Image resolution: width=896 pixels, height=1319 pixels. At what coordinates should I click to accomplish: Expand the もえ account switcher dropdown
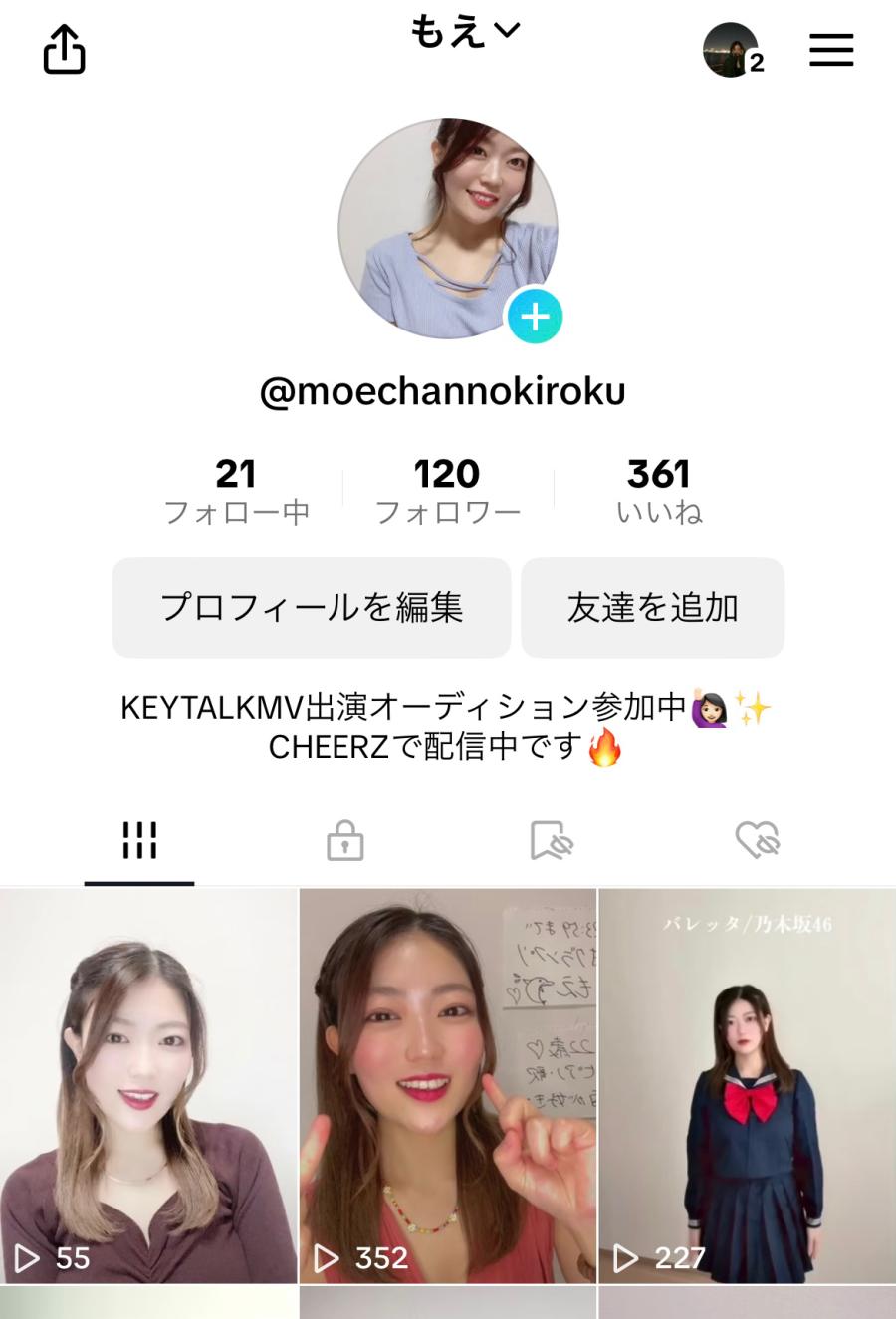(x=465, y=31)
